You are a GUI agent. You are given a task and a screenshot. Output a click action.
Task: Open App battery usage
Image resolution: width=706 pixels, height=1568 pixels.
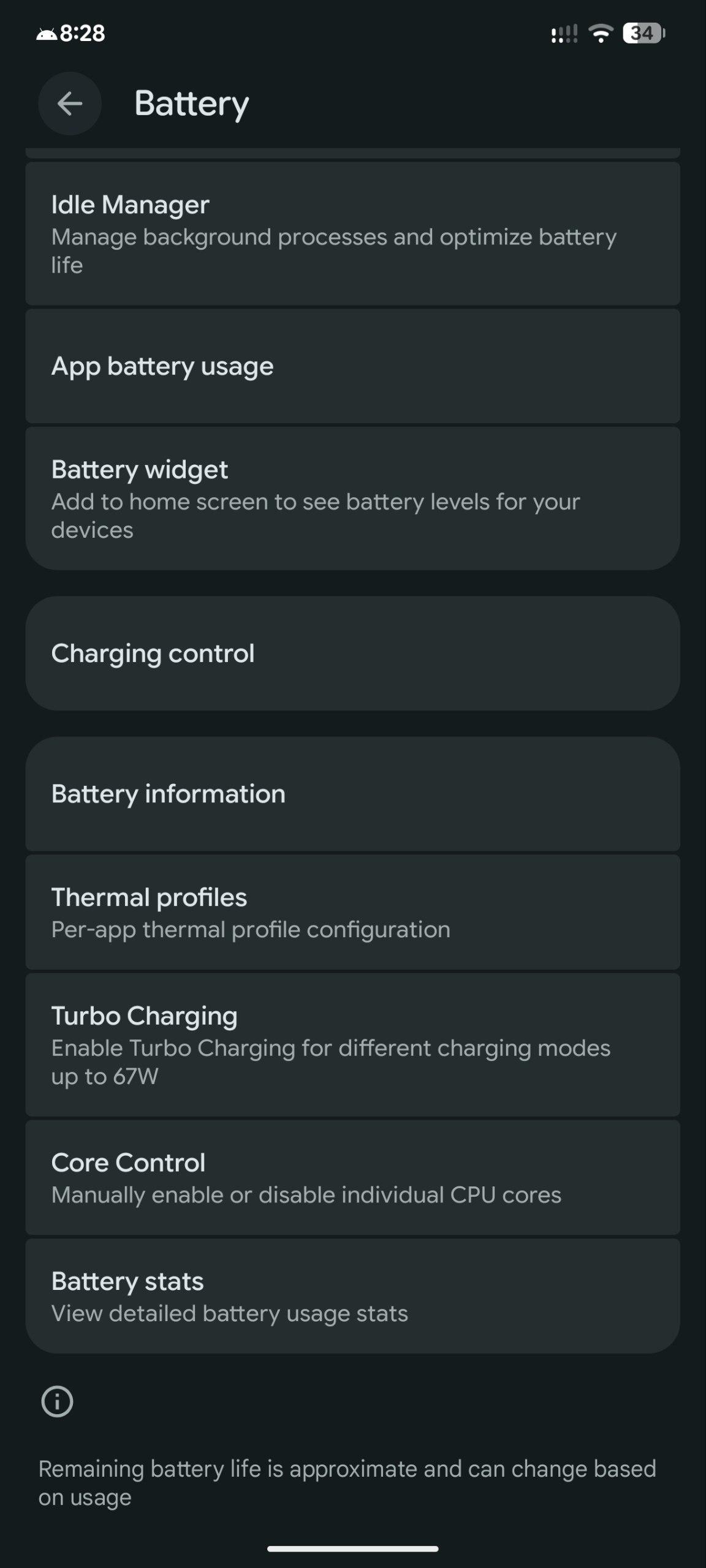352,366
